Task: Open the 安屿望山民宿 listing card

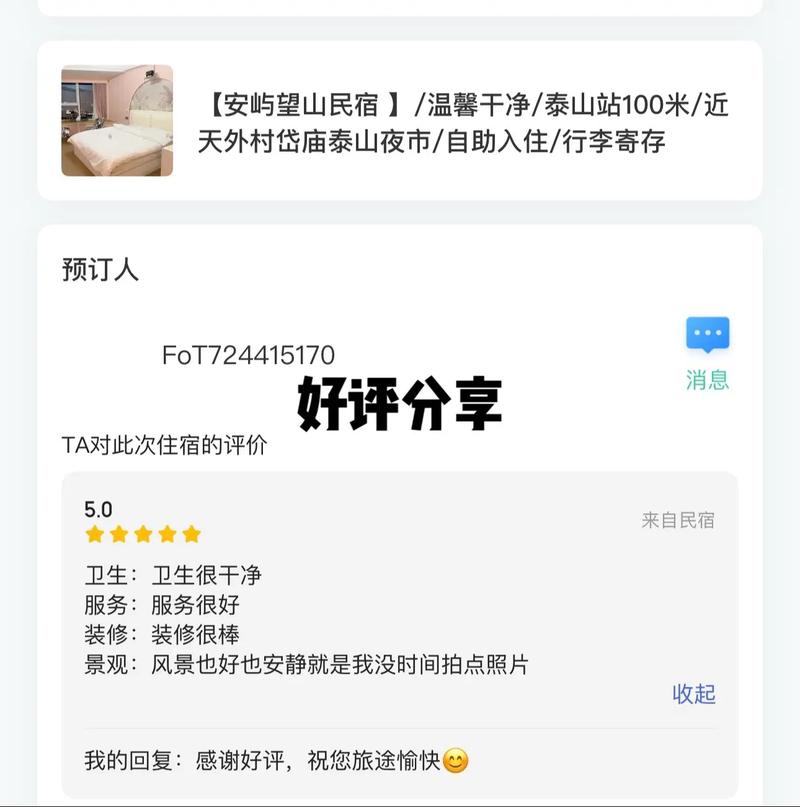Action: (400, 121)
